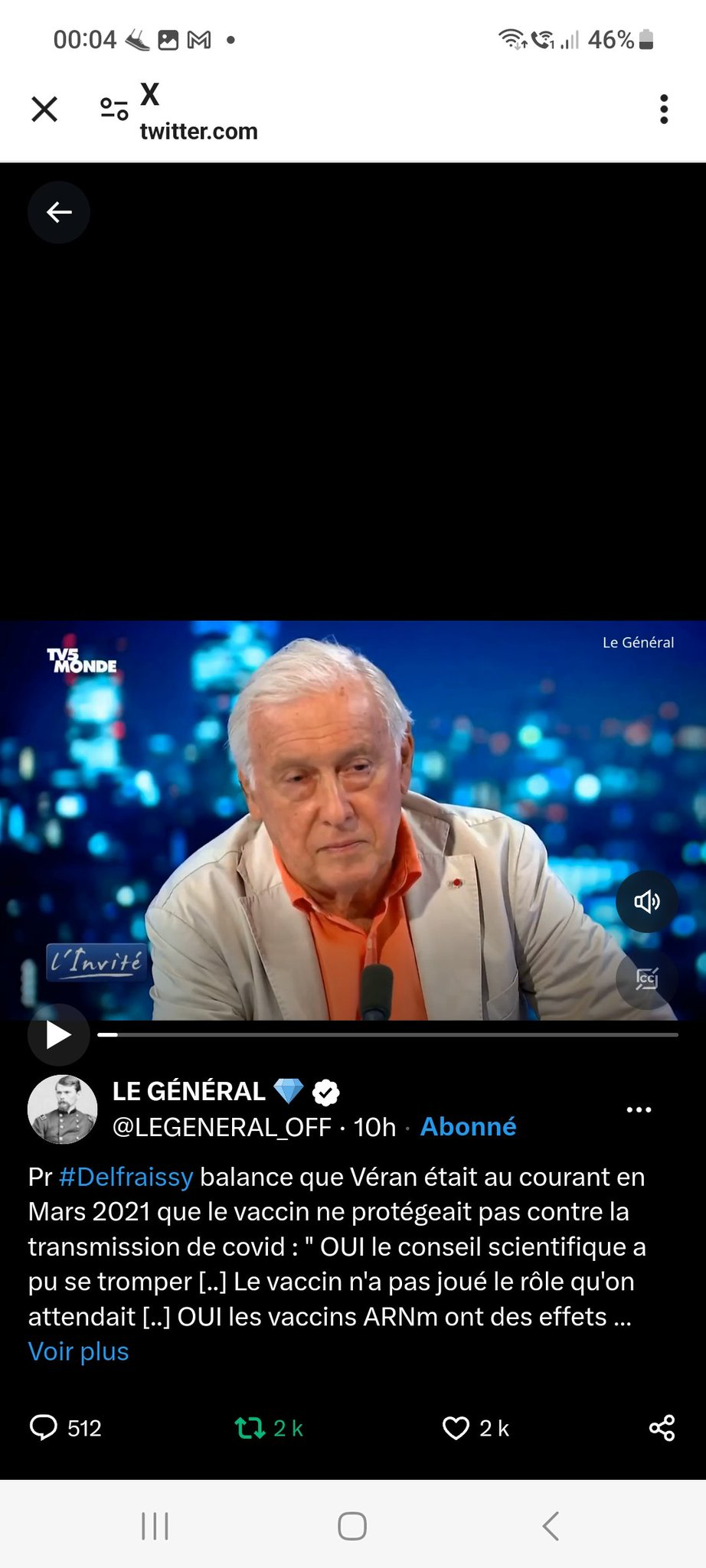Open the #Delfraissy hashtag
Viewport: 706px width, 1568px height.
[x=126, y=1177]
